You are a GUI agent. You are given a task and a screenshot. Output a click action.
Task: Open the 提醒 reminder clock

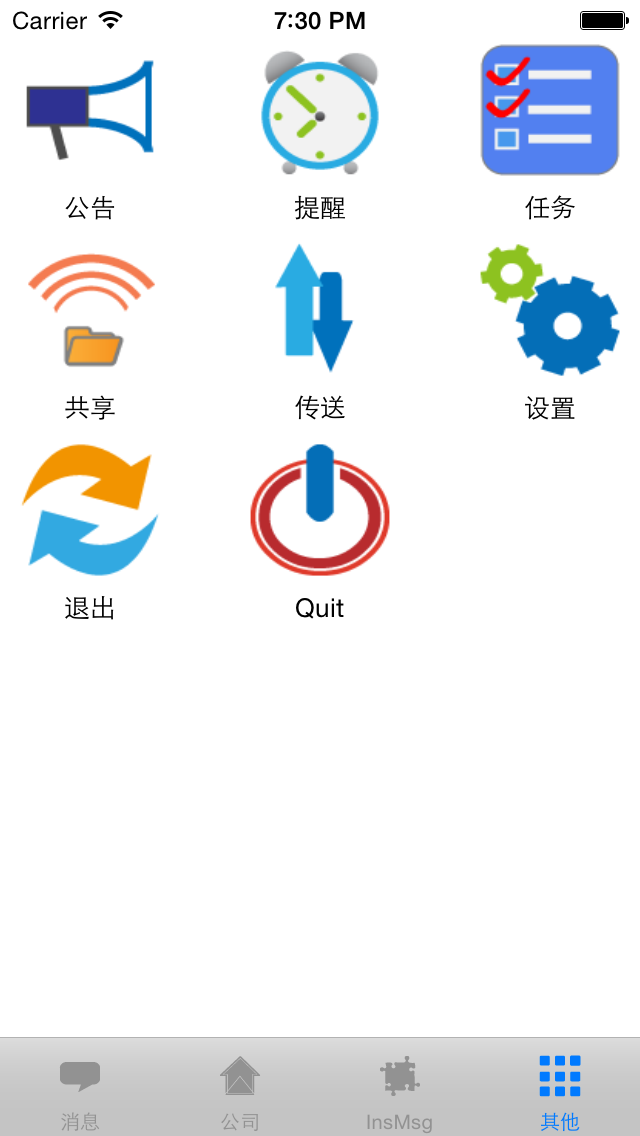pos(320,110)
